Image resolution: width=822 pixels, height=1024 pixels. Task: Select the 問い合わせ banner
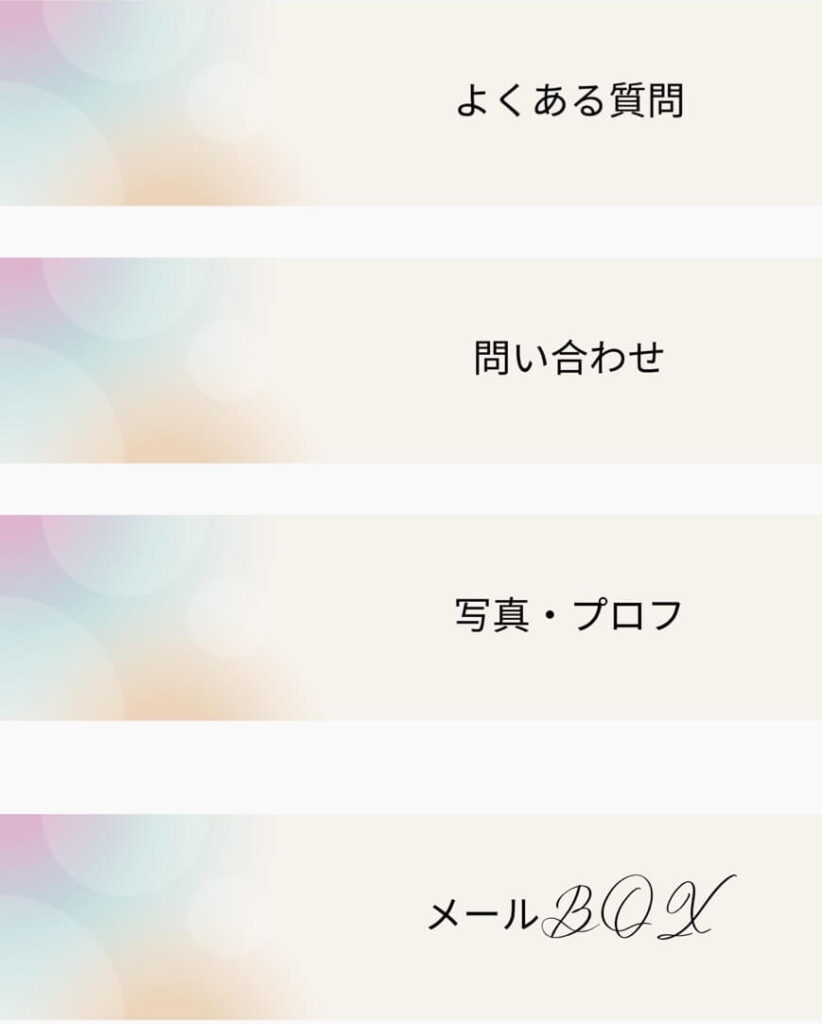point(568,359)
